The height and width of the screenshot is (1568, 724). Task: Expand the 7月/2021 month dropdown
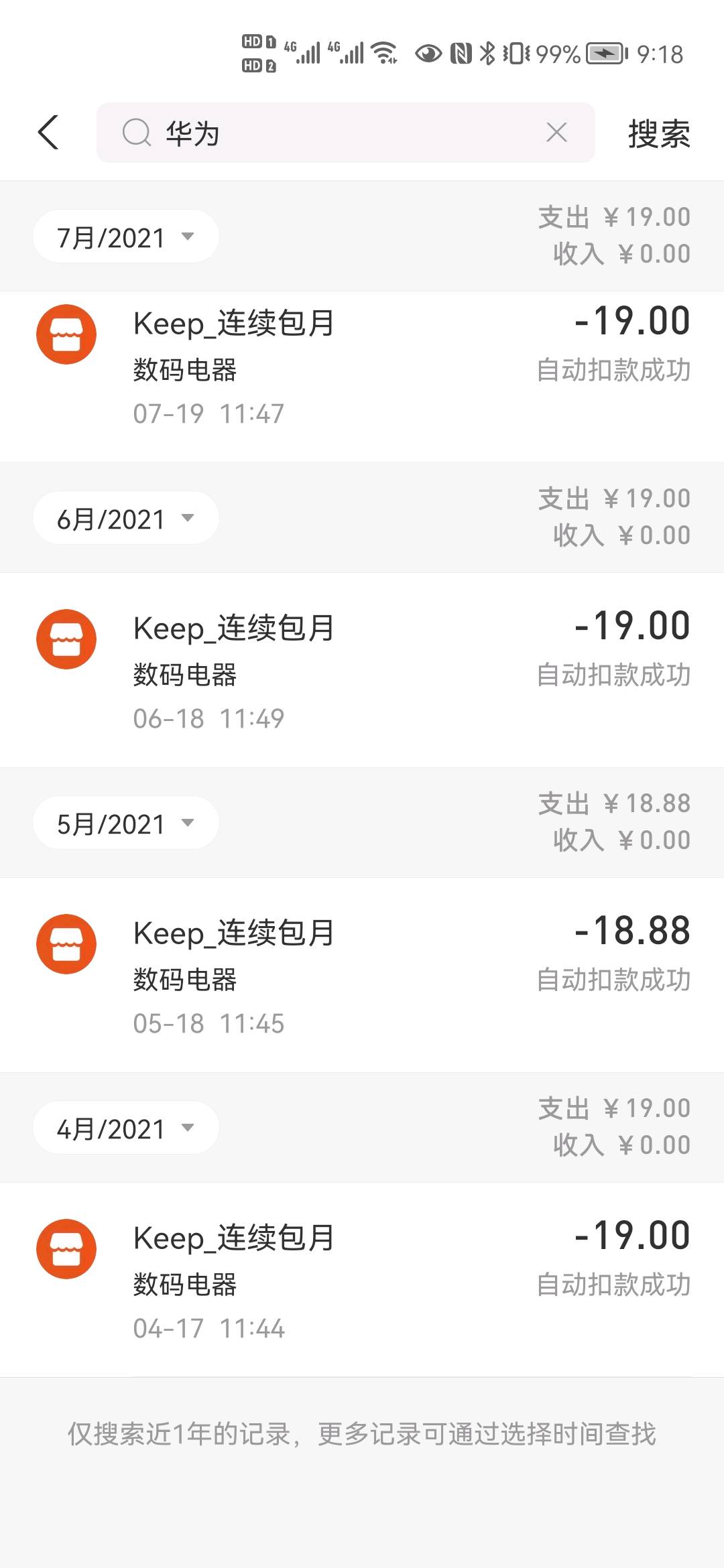coord(125,237)
